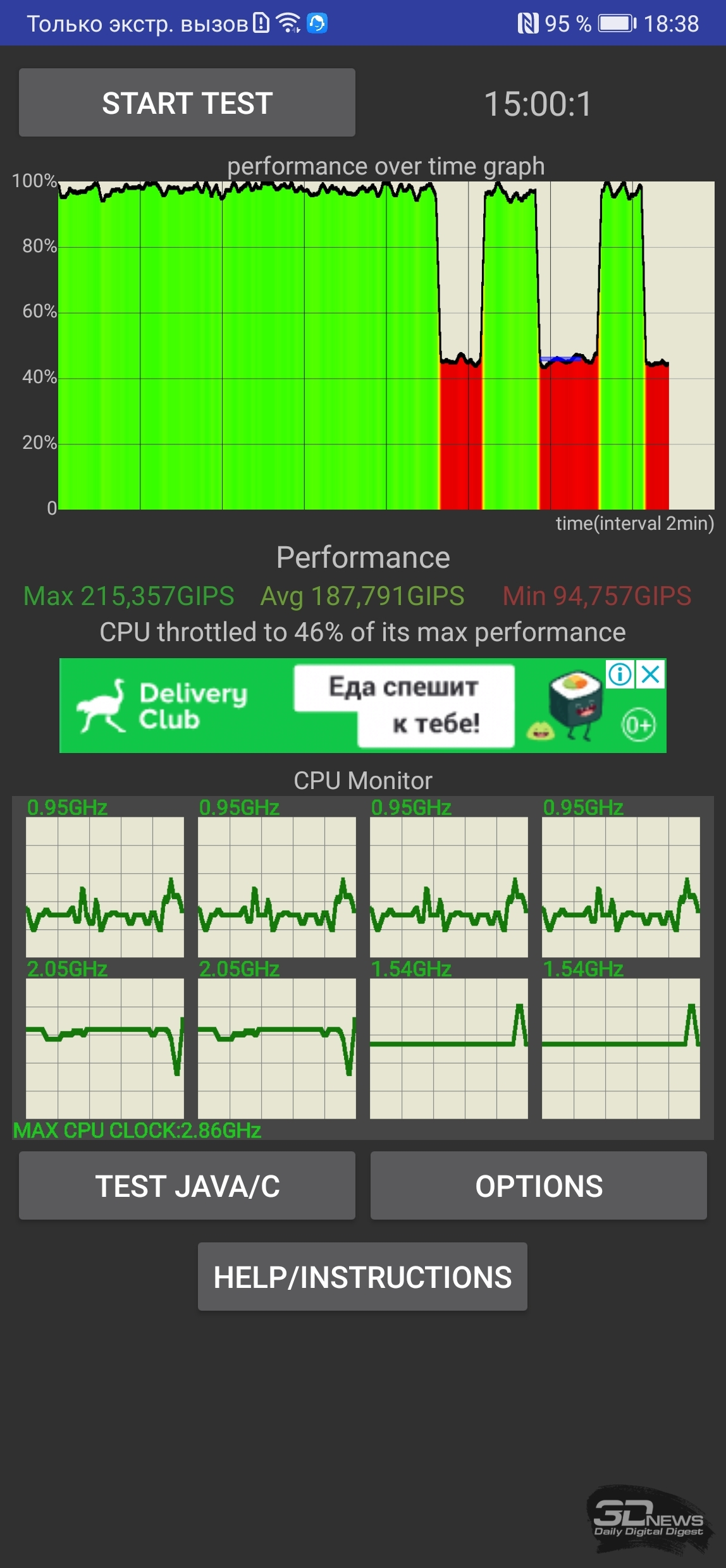
Task: Open HELP/INSTRUCTIONS
Action: coord(362,1277)
